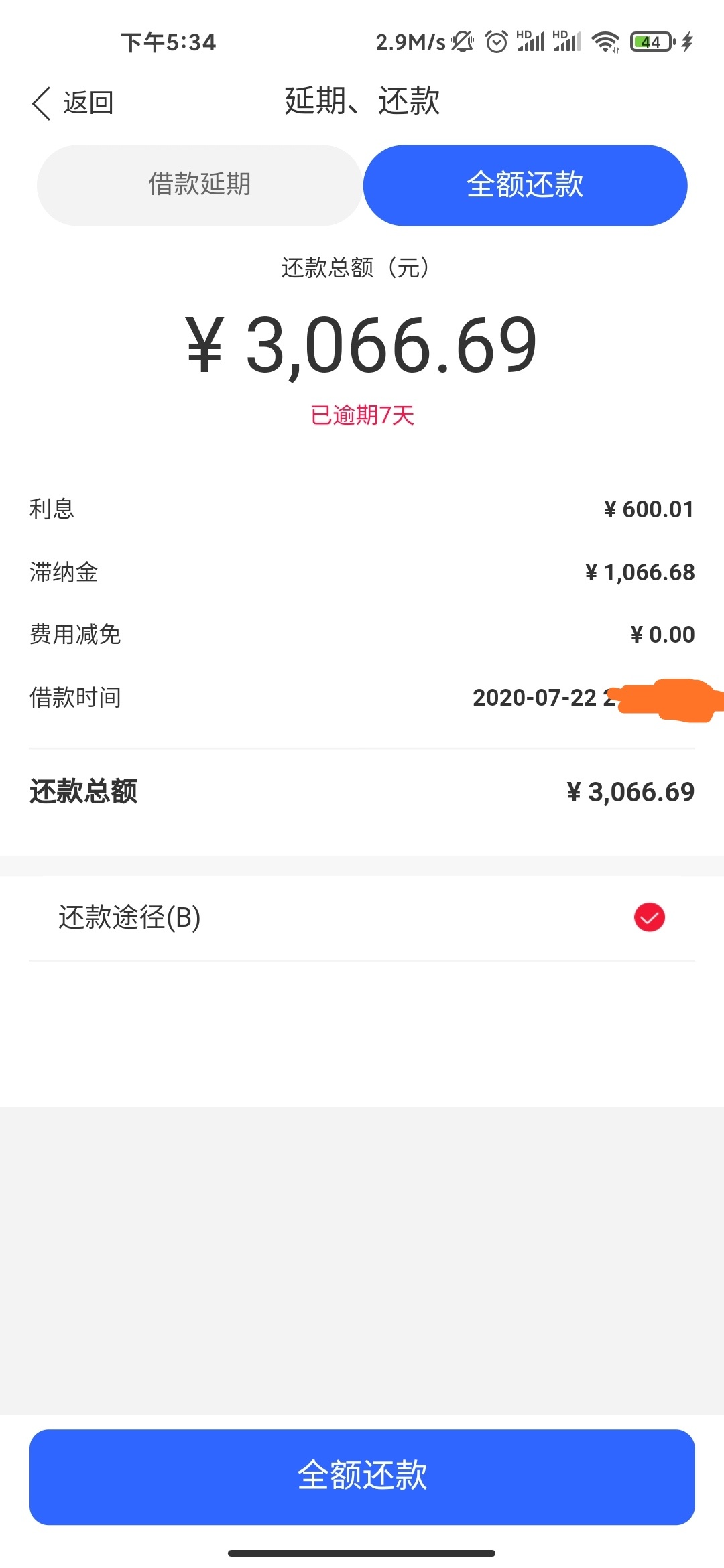The image size is (724, 1568).
Task: Switch to the 借款延期 tab
Action: pos(200,185)
